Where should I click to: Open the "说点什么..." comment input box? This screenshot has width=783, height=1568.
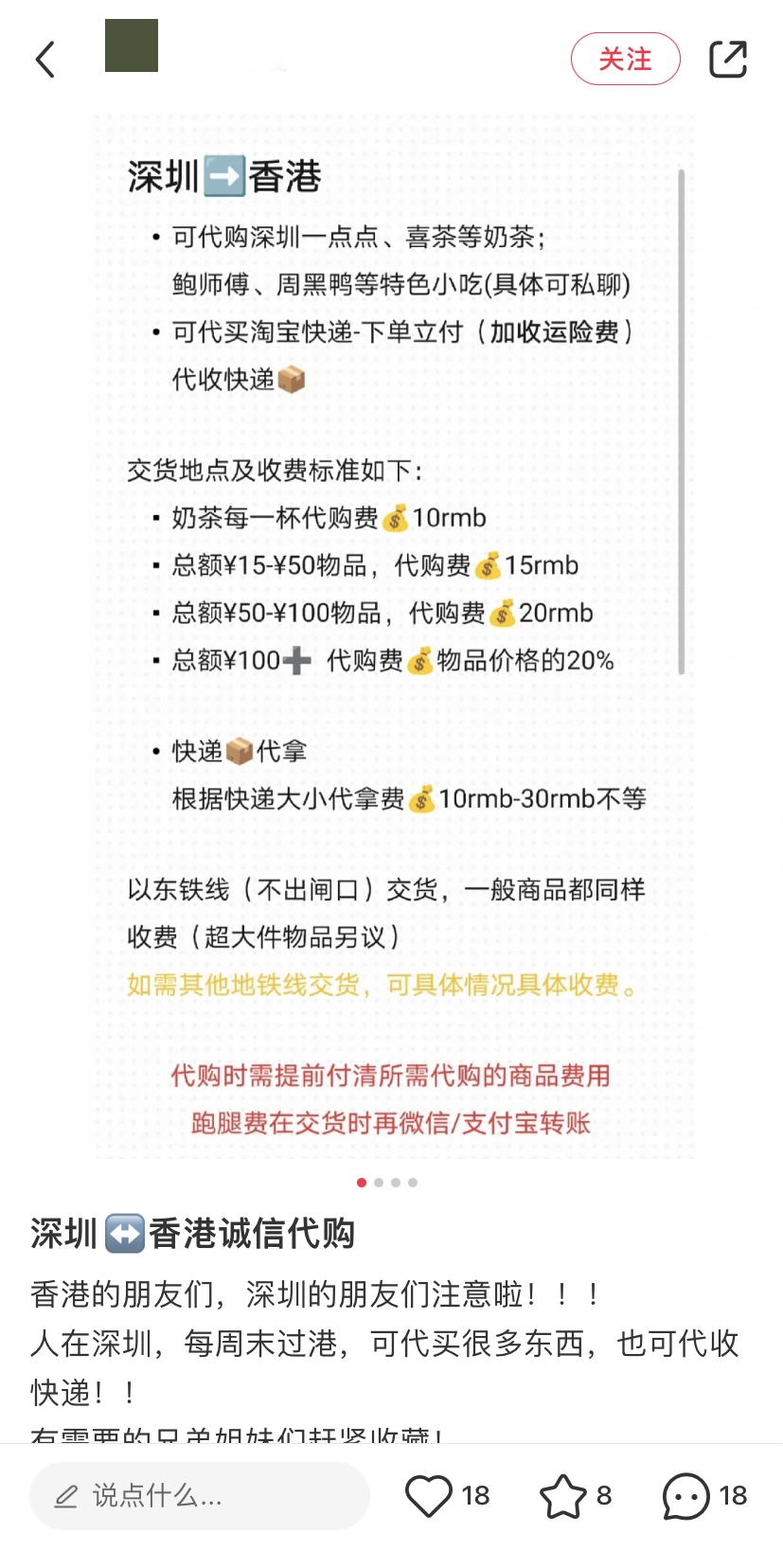pos(199,1496)
